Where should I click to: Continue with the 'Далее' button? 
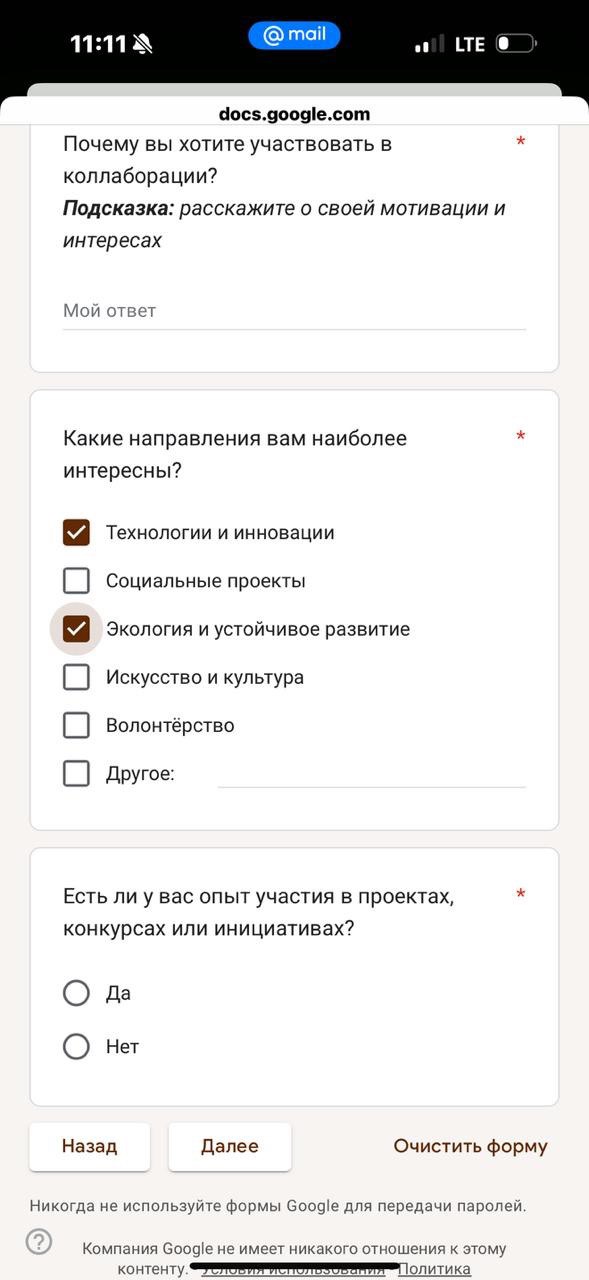[230, 1146]
